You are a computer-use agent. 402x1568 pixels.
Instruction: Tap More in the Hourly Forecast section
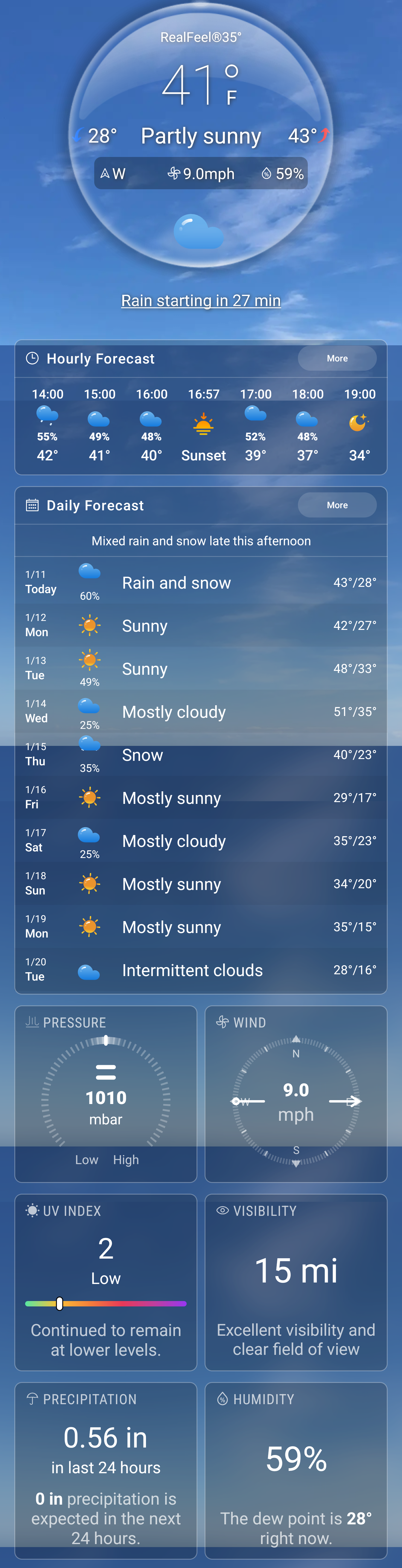337,358
